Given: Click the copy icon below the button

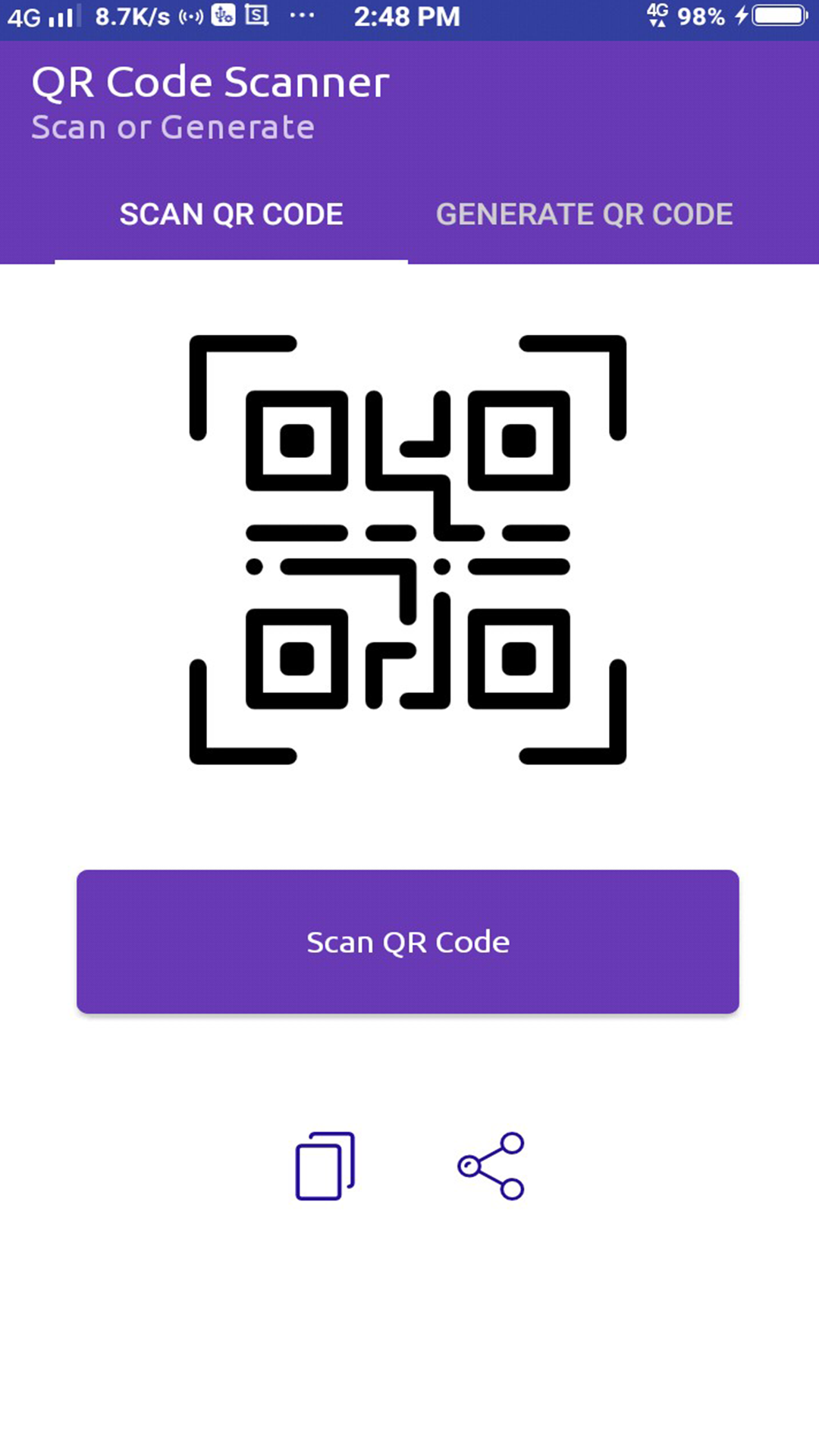Looking at the screenshot, I should [x=326, y=1166].
